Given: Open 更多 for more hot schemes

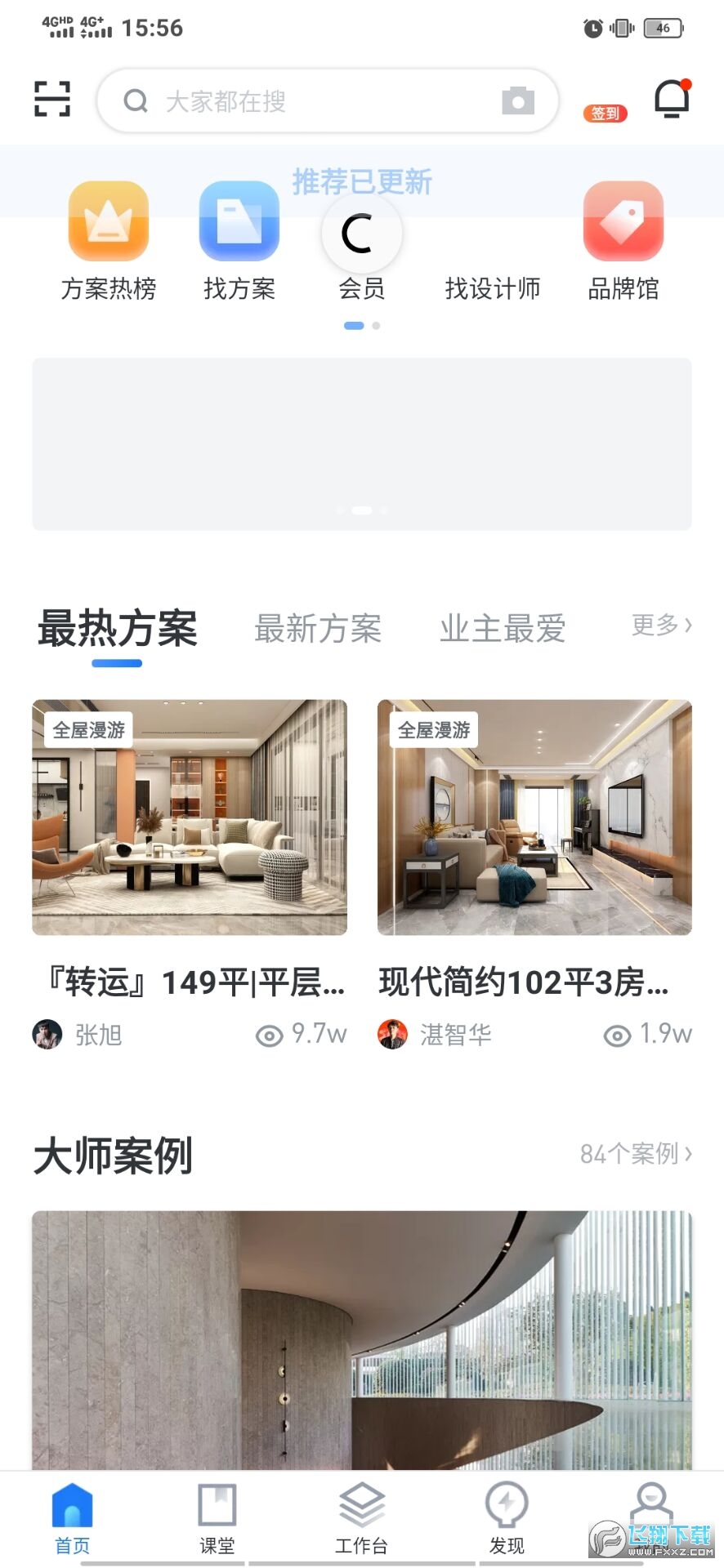Looking at the screenshot, I should (x=659, y=627).
